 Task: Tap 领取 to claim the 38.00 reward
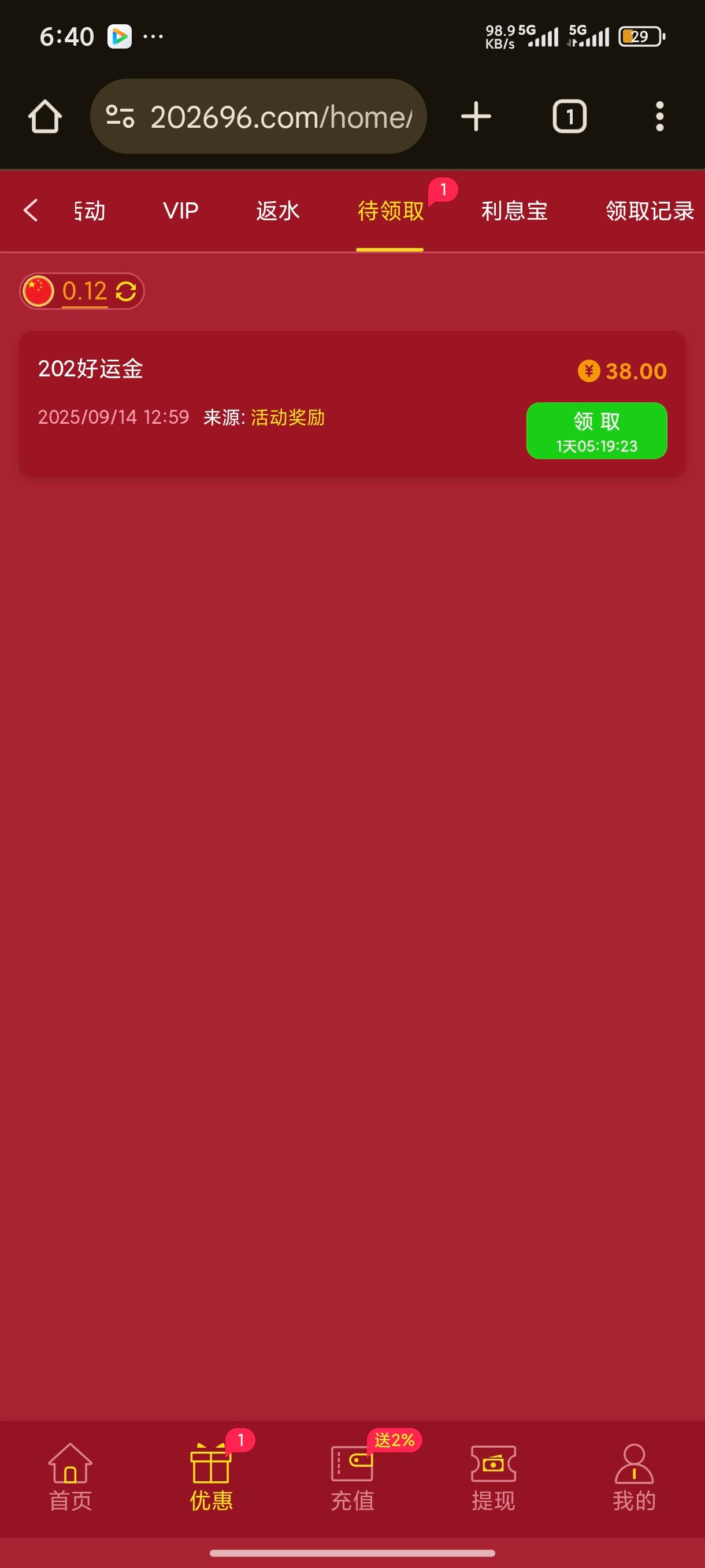[596, 430]
